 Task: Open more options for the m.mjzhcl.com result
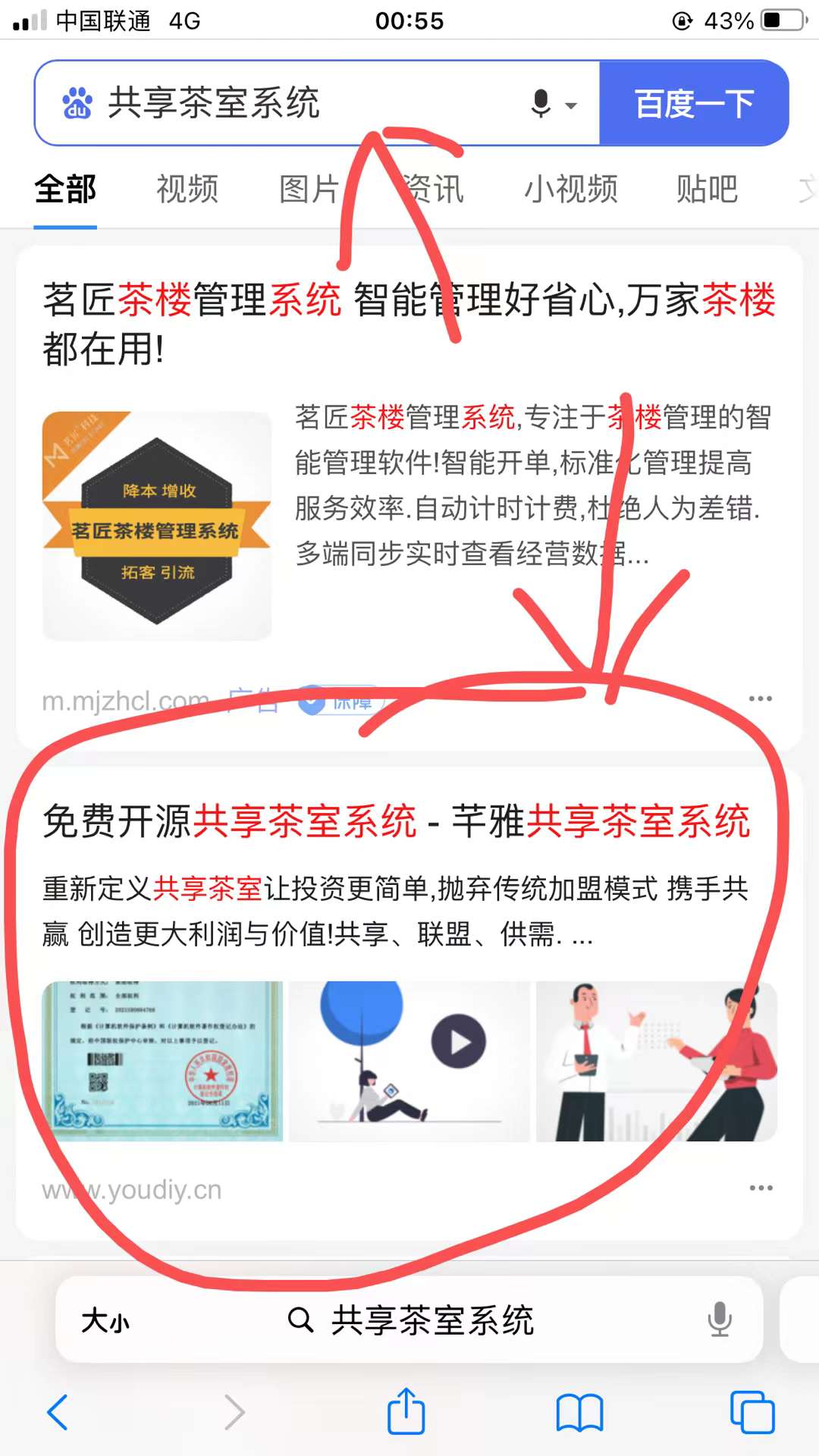point(760,698)
